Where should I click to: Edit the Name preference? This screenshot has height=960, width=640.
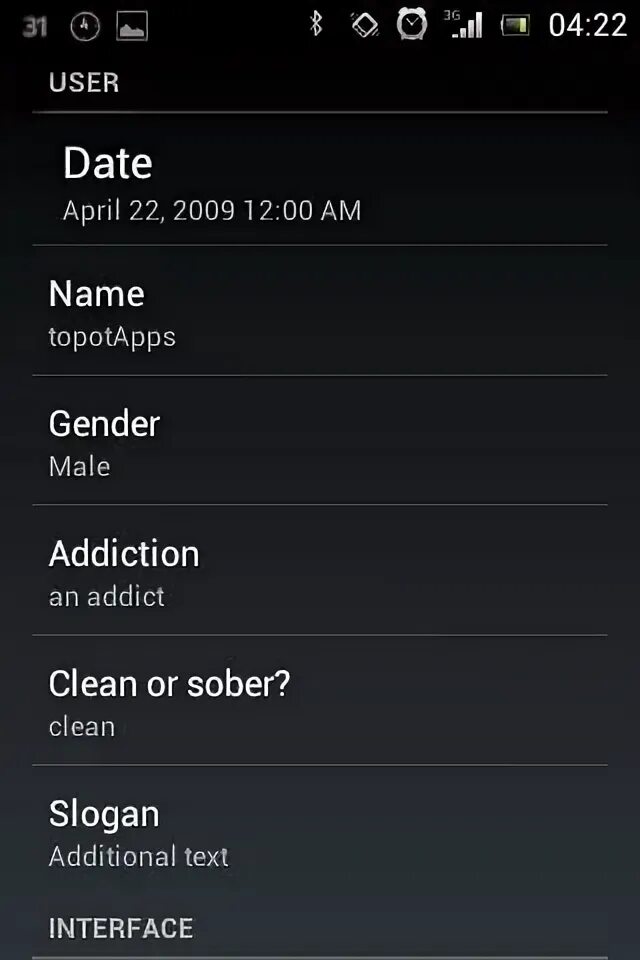click(320, 311)
